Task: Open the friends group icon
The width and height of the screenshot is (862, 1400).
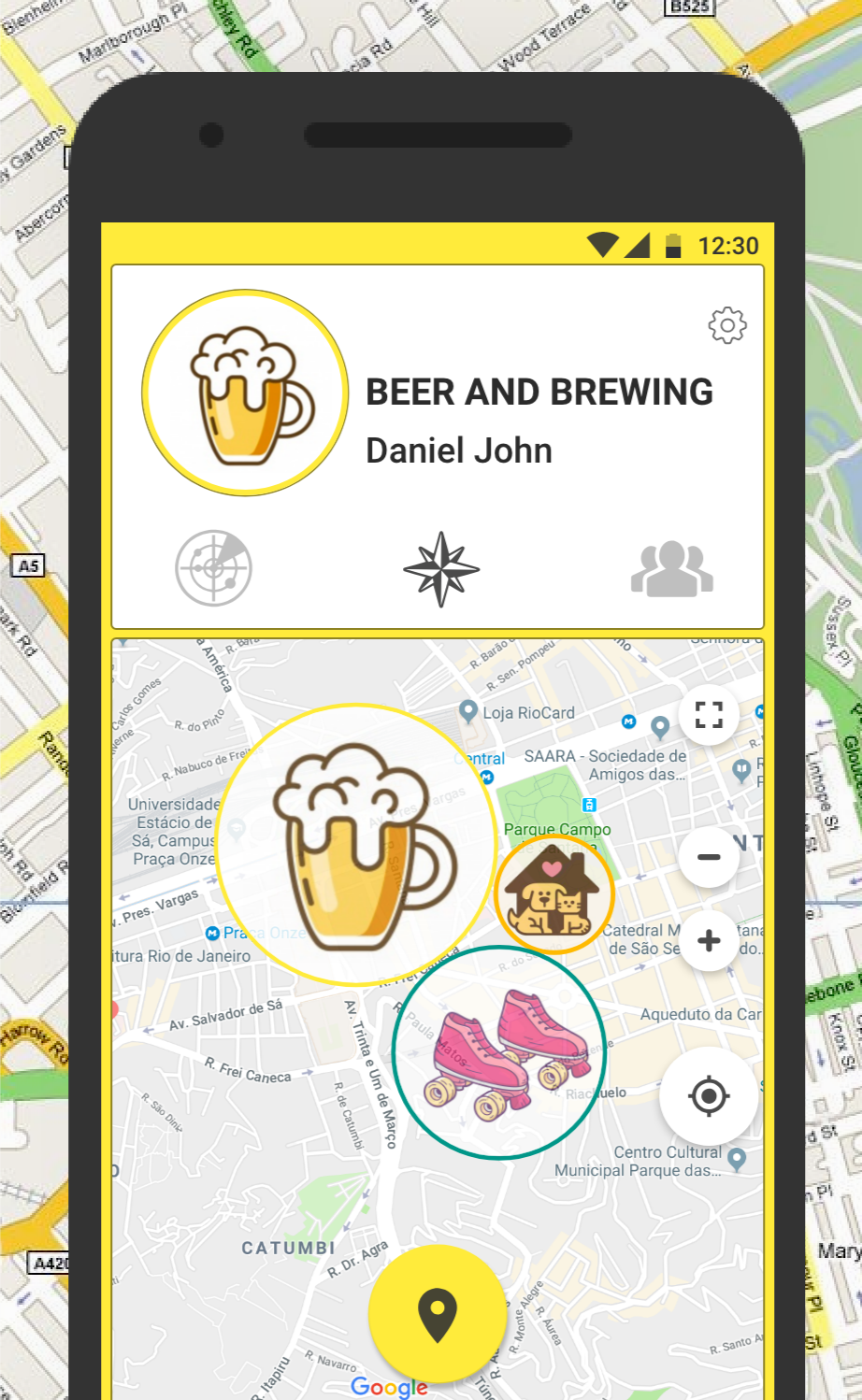Action: pos(672,567)
